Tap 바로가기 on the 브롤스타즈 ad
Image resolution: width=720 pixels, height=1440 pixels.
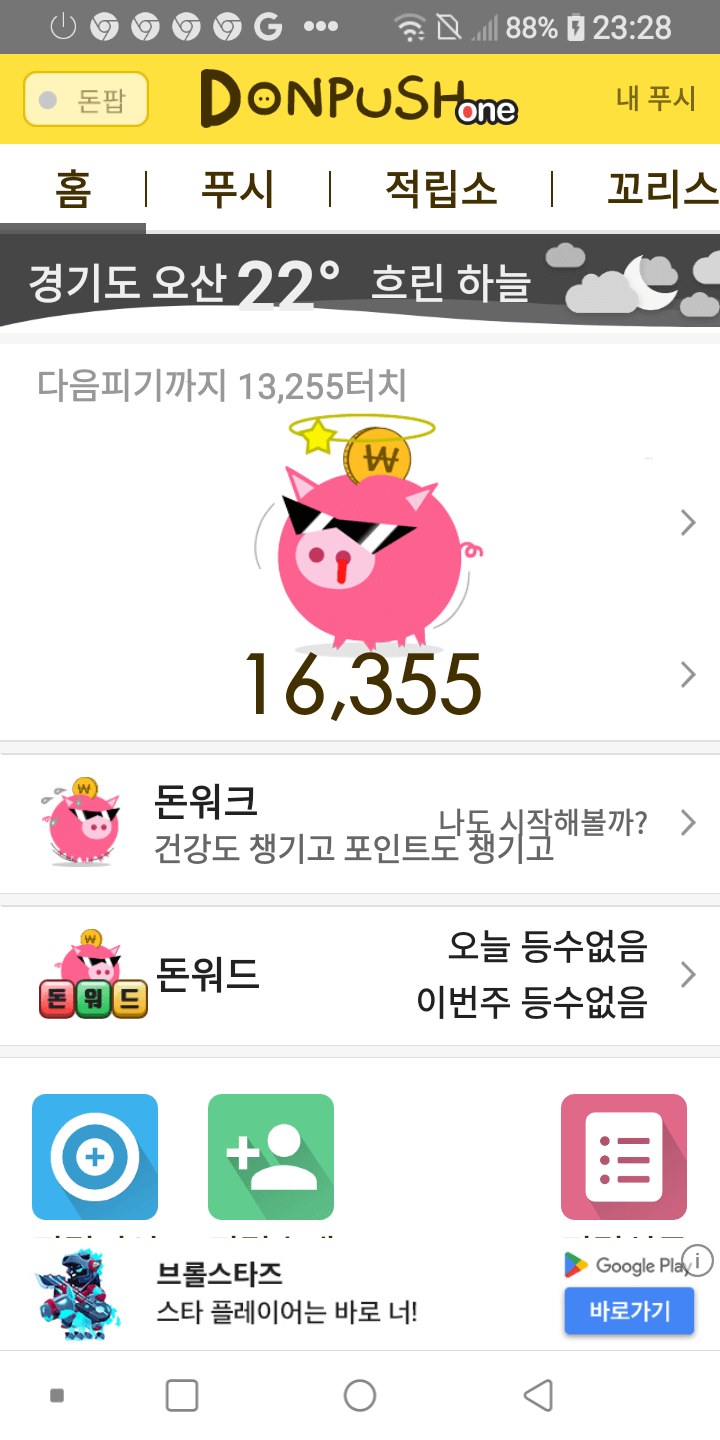628,1311
